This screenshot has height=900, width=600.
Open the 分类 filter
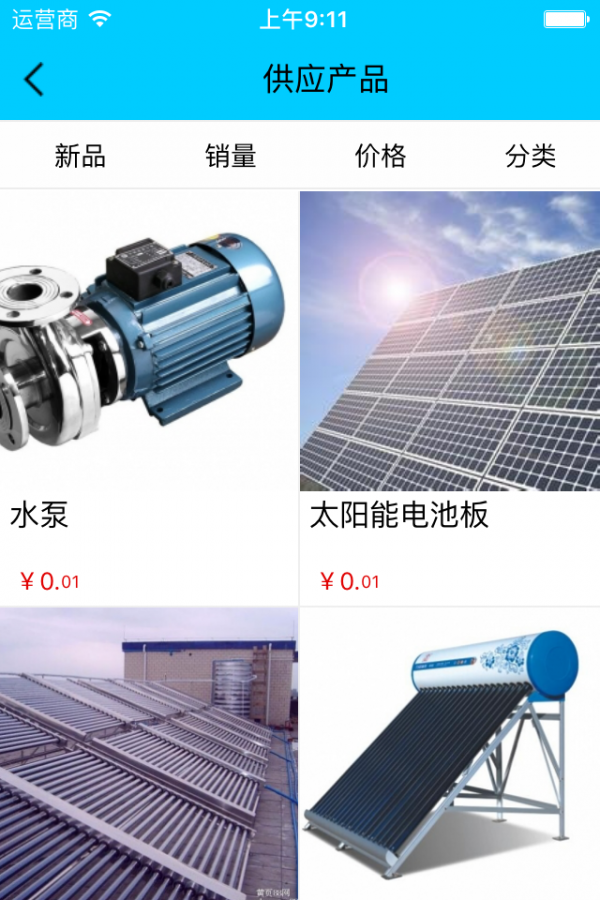[x=530, y=155]
